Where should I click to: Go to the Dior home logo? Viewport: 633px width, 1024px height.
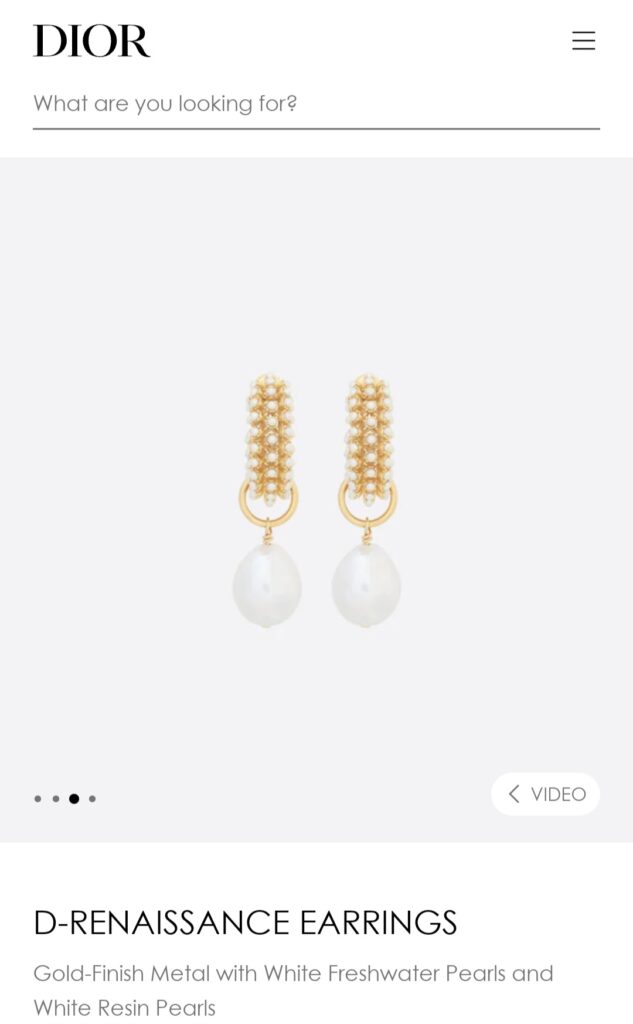pyautogui.click(x=91, y=41)
